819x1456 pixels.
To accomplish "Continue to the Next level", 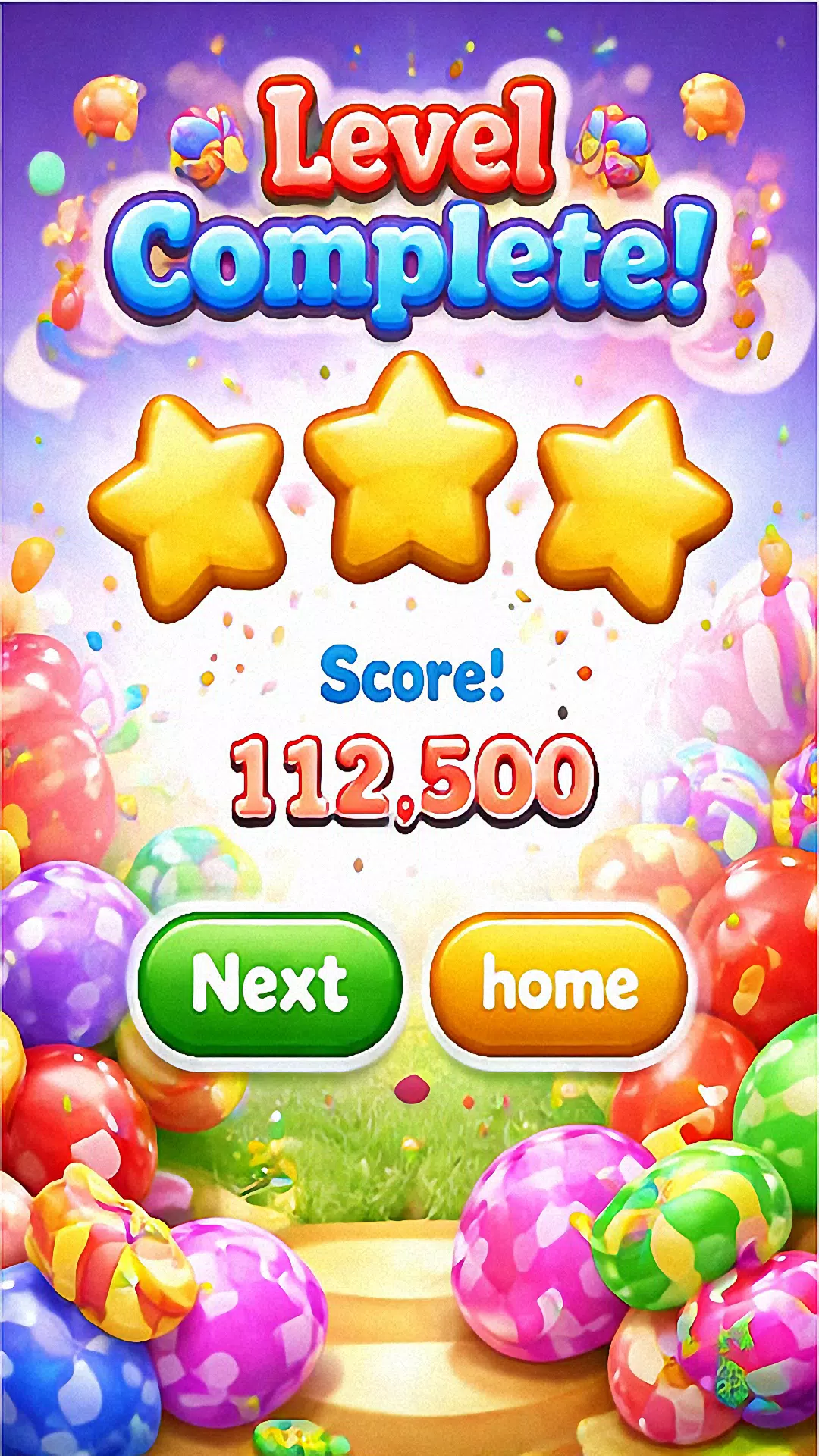I will [x=270, y=984].
